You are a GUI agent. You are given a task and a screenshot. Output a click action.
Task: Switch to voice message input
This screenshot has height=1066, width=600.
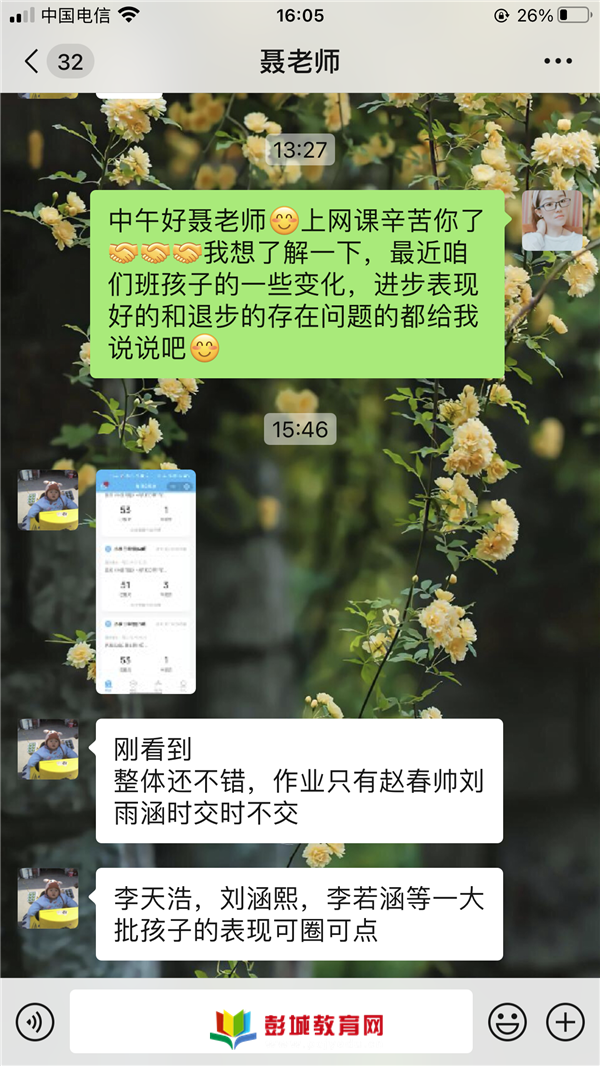tap(36, 1022)
